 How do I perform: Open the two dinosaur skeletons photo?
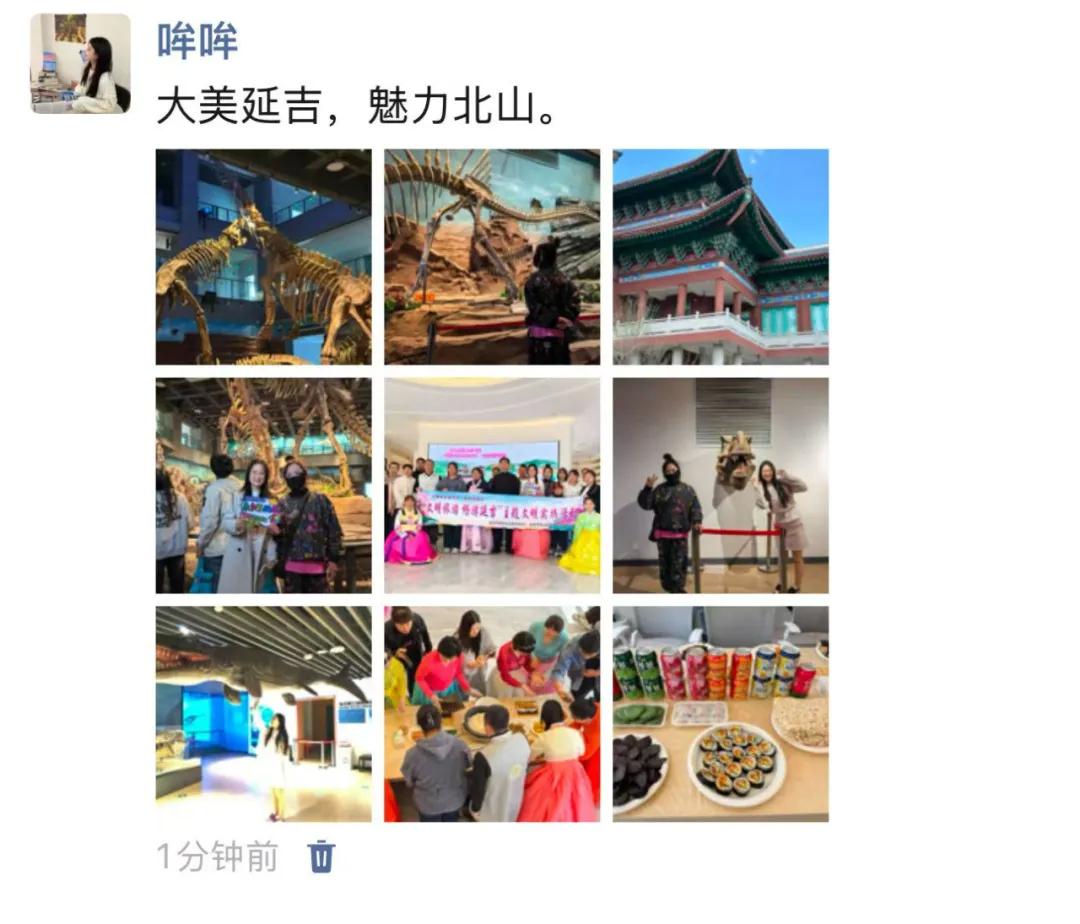coord(263,257)
